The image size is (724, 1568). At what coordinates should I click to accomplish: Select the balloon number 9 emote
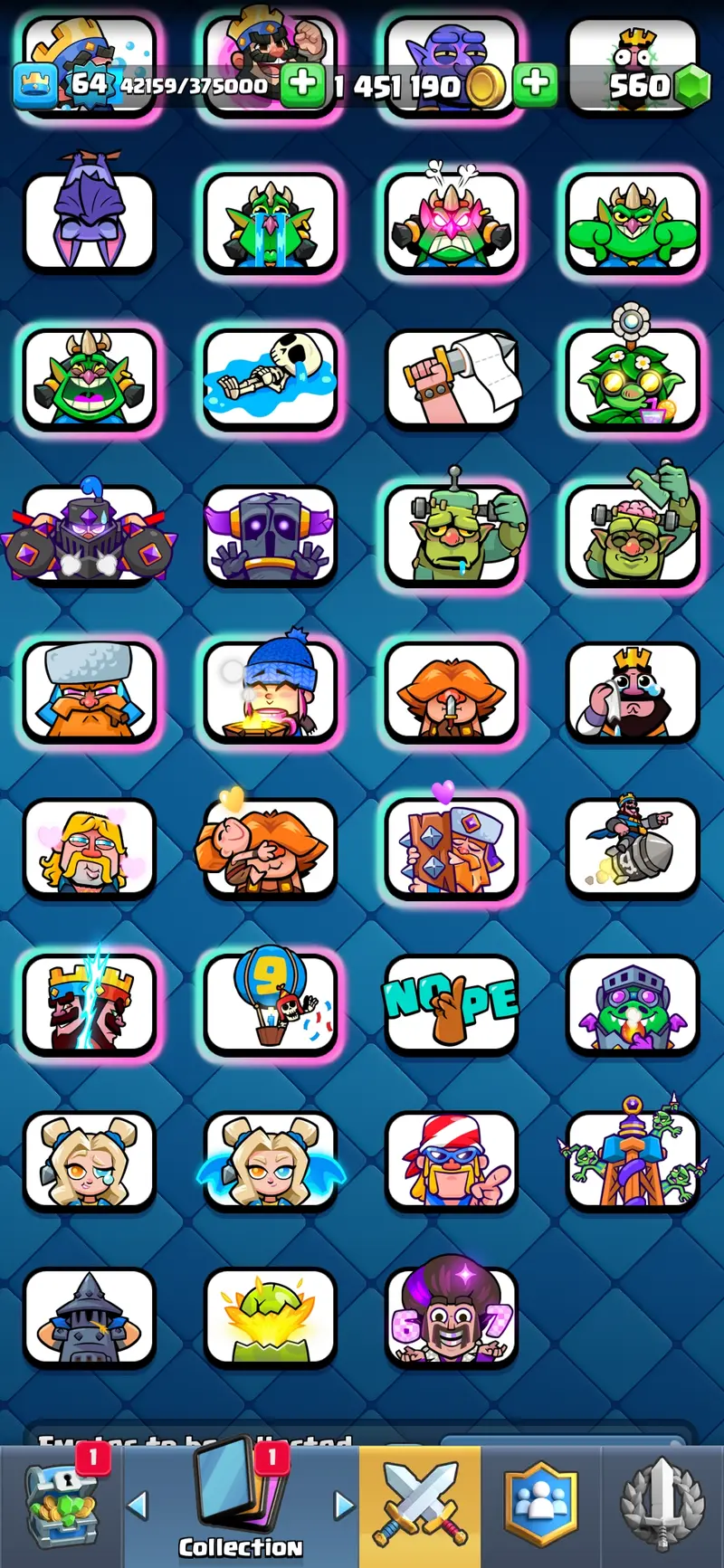[x=270, y=1003]
